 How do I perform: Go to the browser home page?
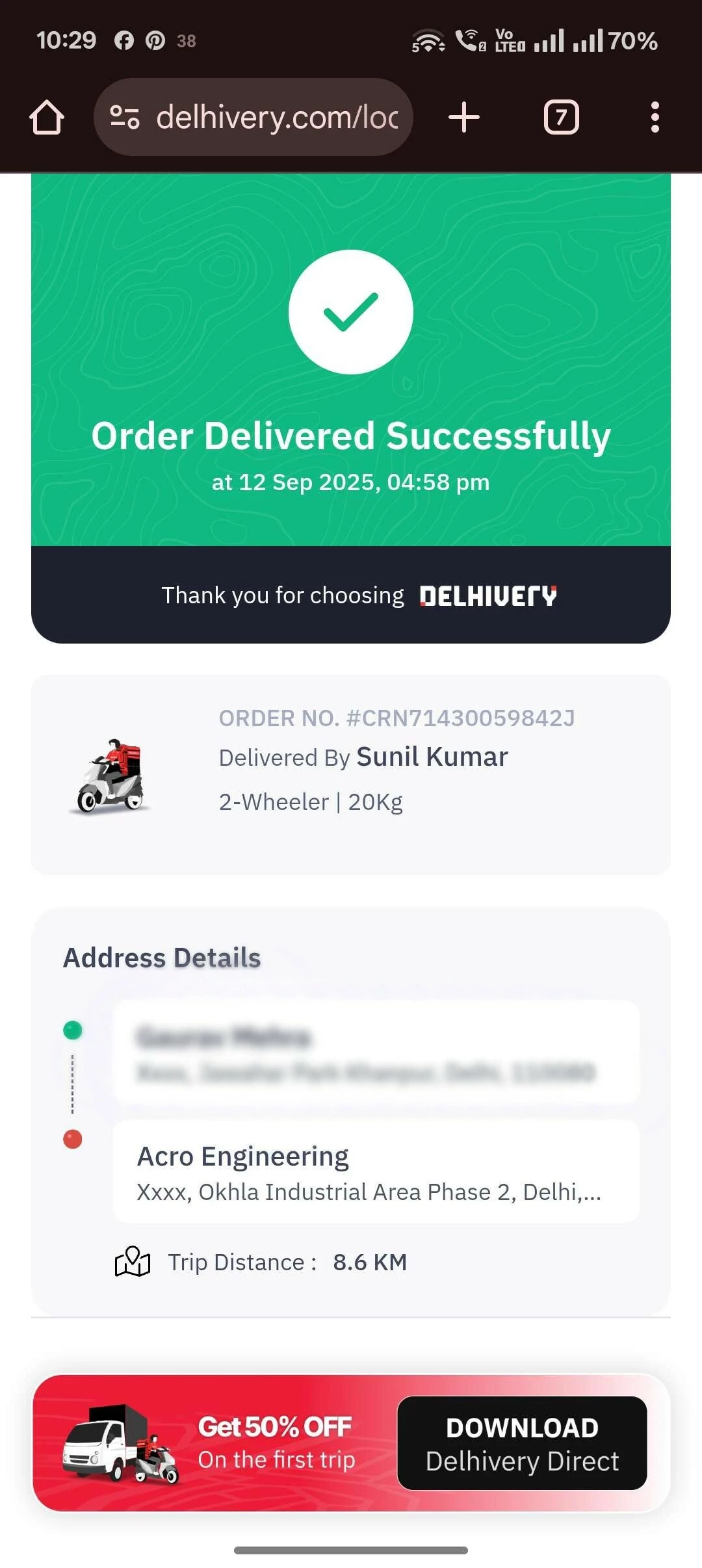pos(47,118)
